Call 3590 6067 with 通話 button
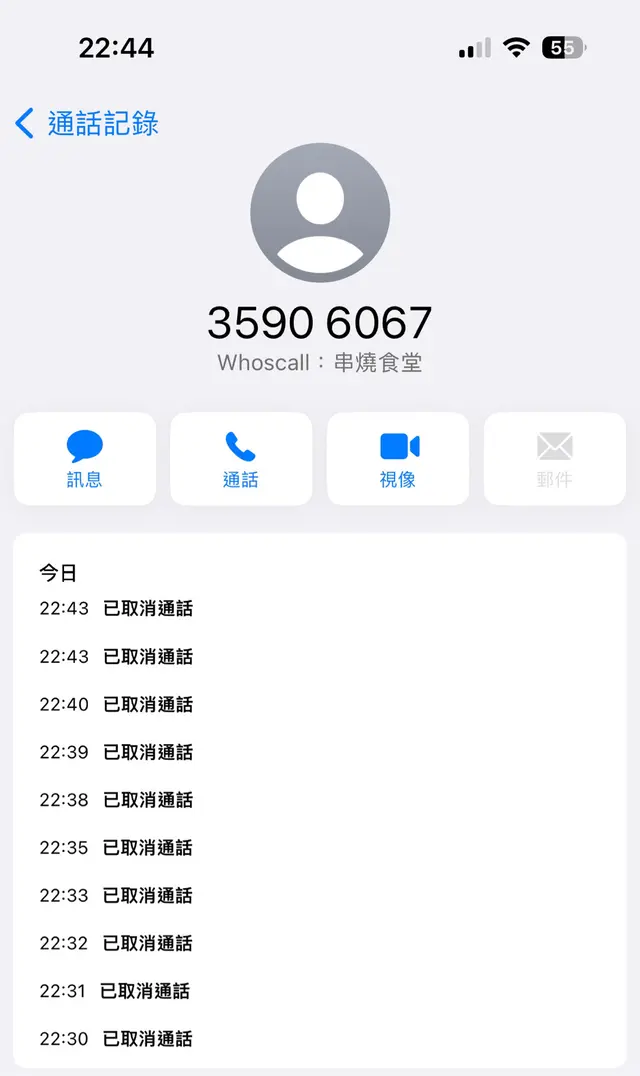 point(241,459)
